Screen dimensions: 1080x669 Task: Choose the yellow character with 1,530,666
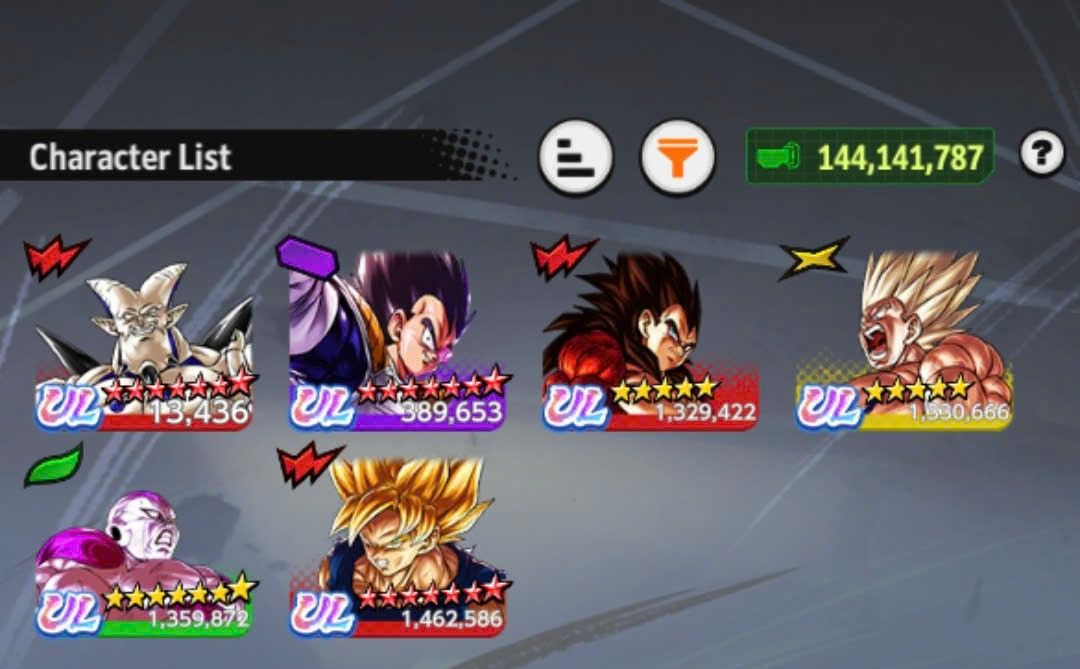905,340
